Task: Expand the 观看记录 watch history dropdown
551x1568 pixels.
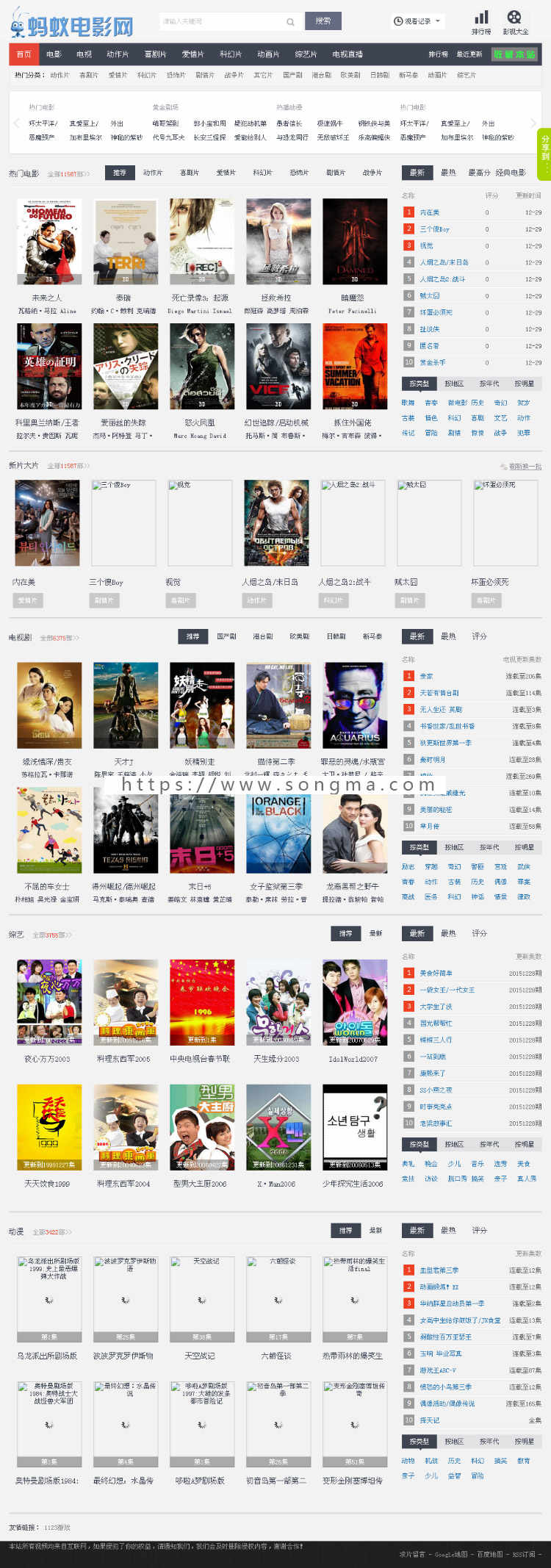Action: click(x=418, y=21)
